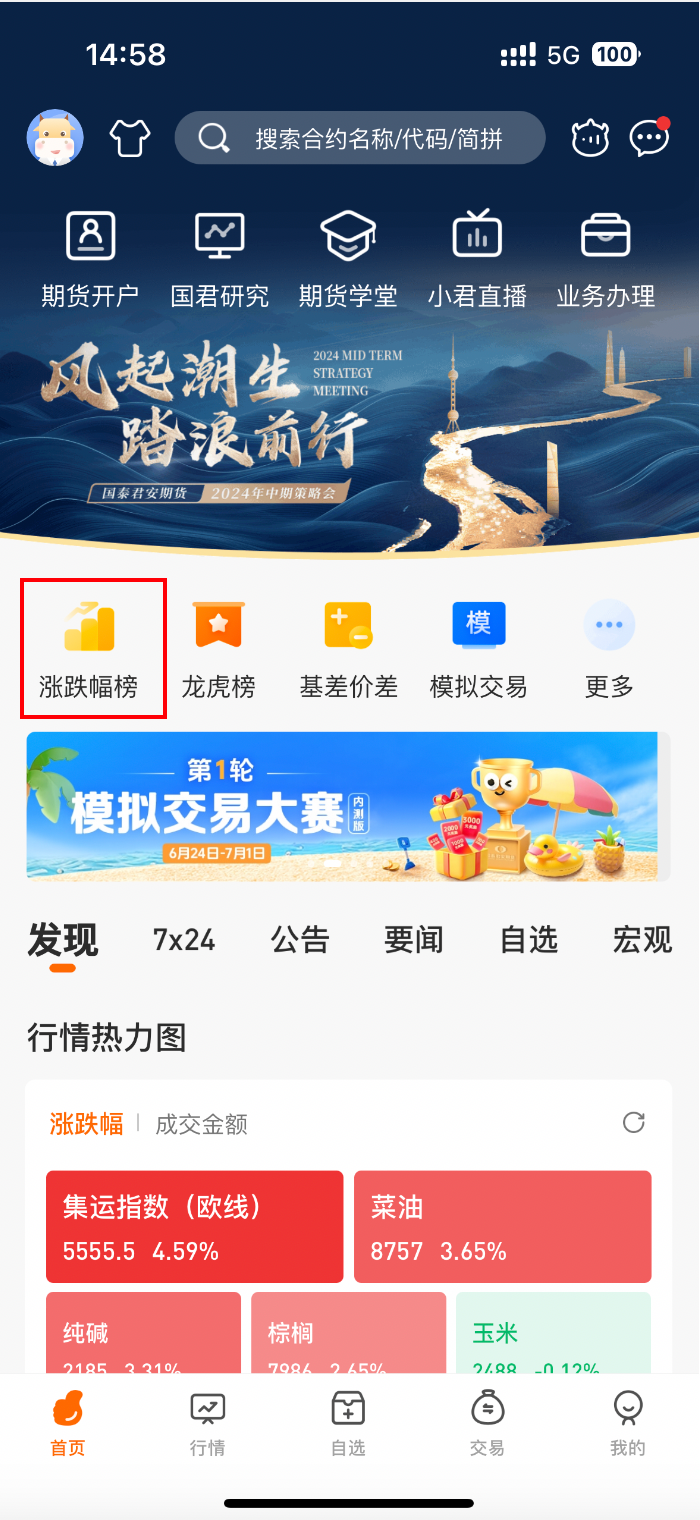Refresh the heatmap data

pyautogui.click(x=633, y=1123)
